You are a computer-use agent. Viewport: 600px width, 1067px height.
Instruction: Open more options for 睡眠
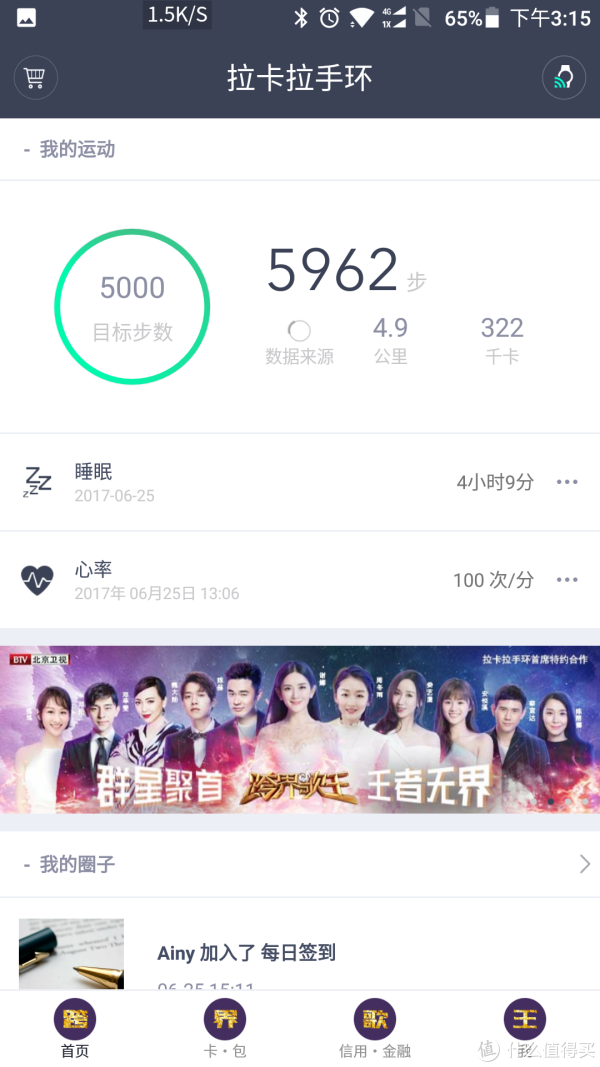point(567,482)
